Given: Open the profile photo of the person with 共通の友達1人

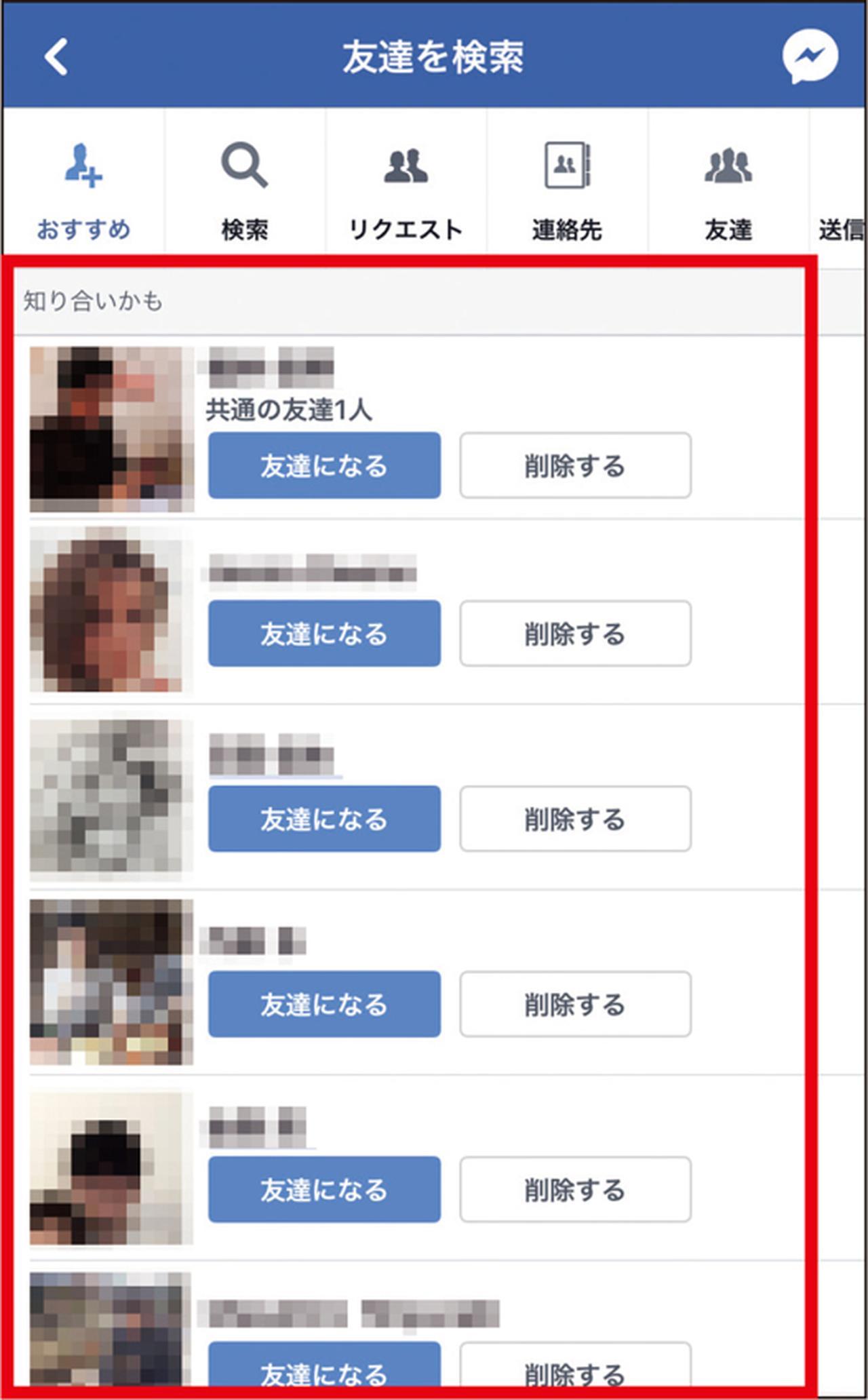Looking at the screenshot, I should click(x=111, y=429).
